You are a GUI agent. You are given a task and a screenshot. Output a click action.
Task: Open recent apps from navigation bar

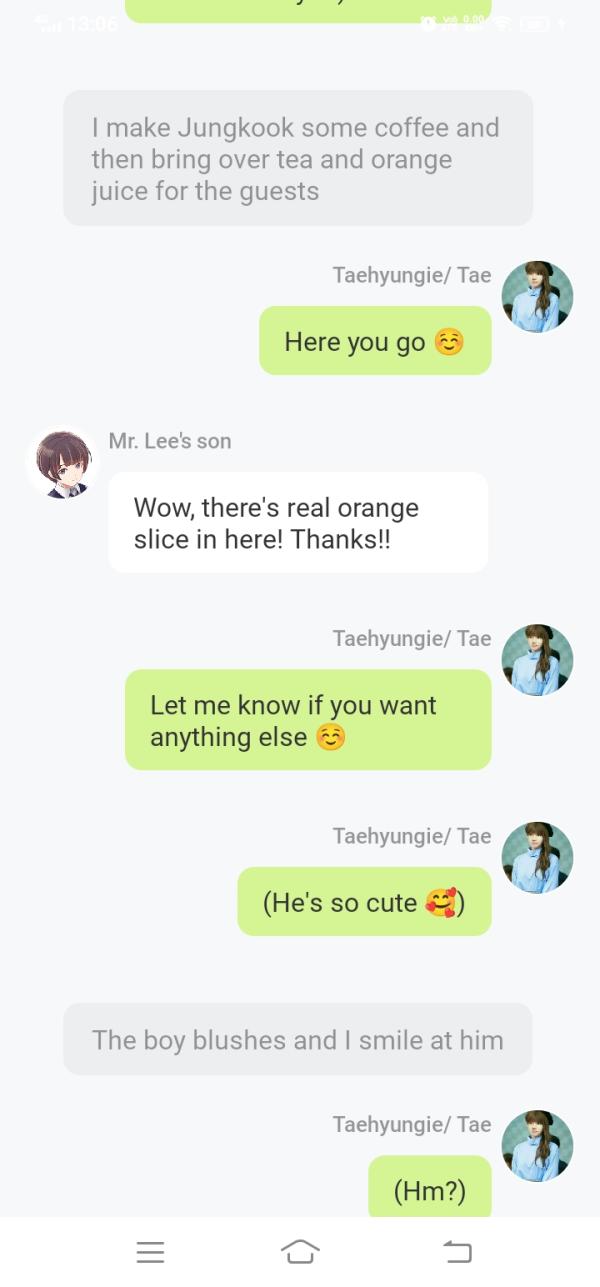coord(150,1251)
